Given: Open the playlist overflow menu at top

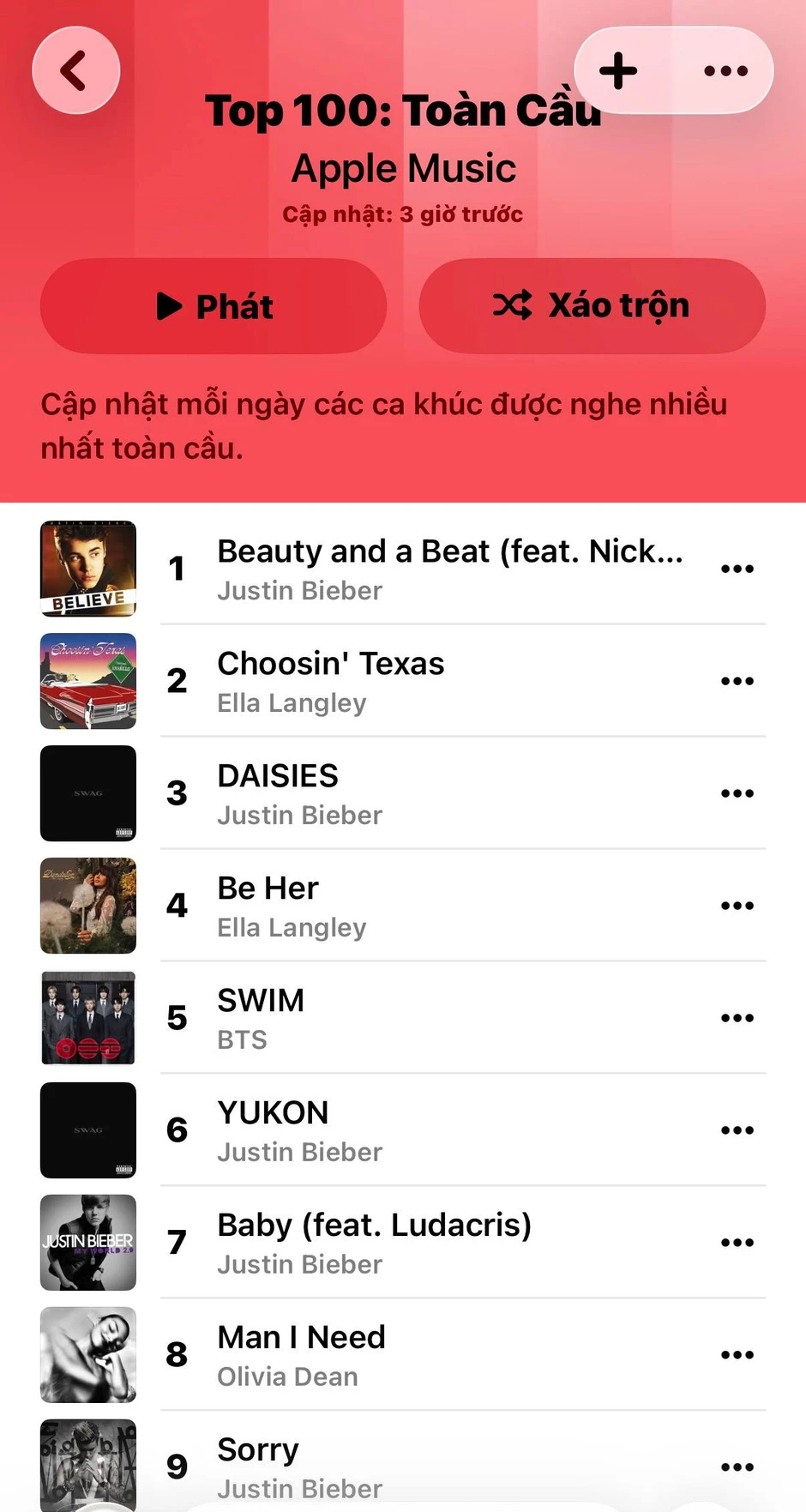Looking at the screenshot, I should [x=725, y=70].
